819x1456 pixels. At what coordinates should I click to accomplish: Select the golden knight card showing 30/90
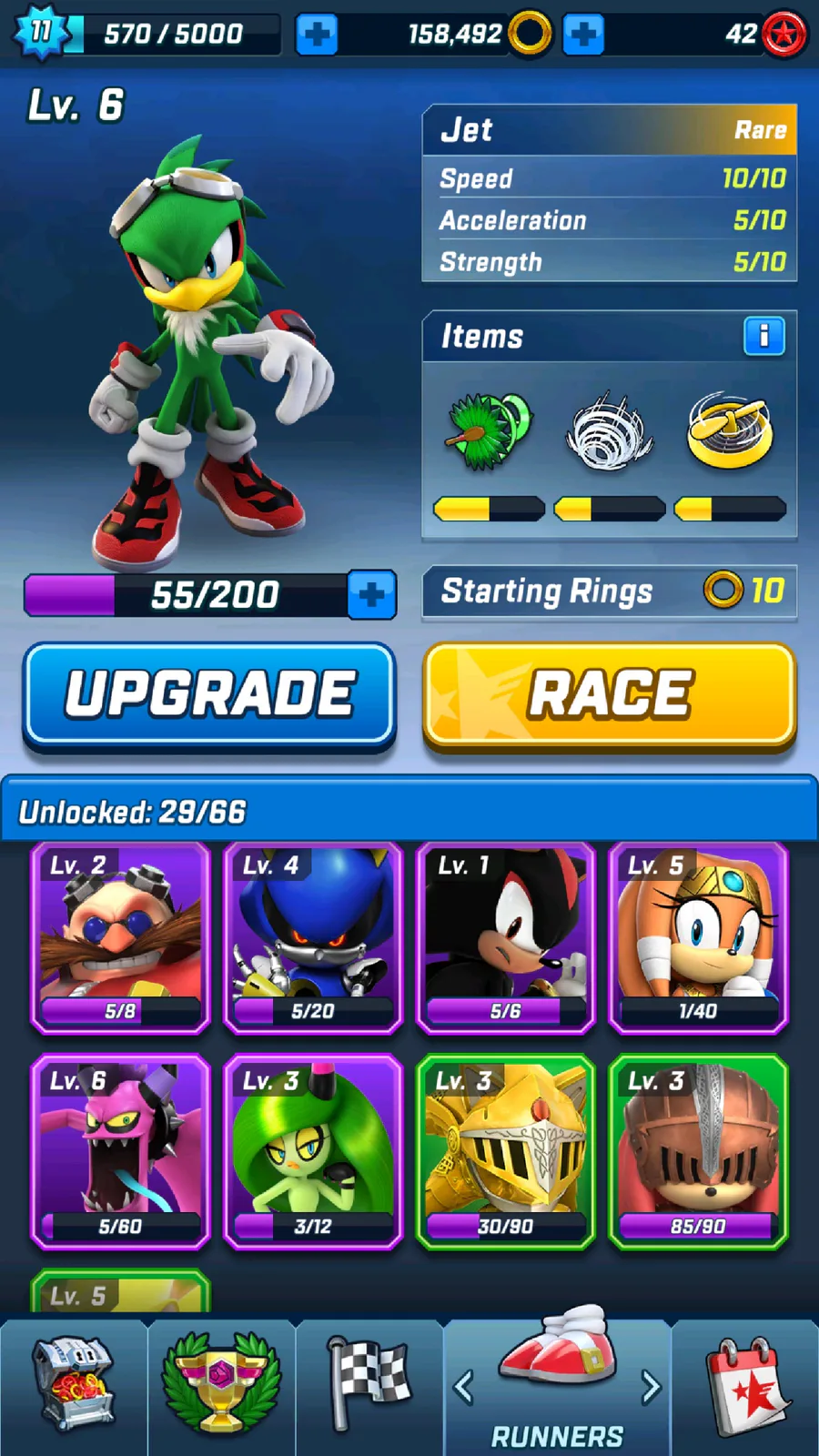tap(506, 1152)
